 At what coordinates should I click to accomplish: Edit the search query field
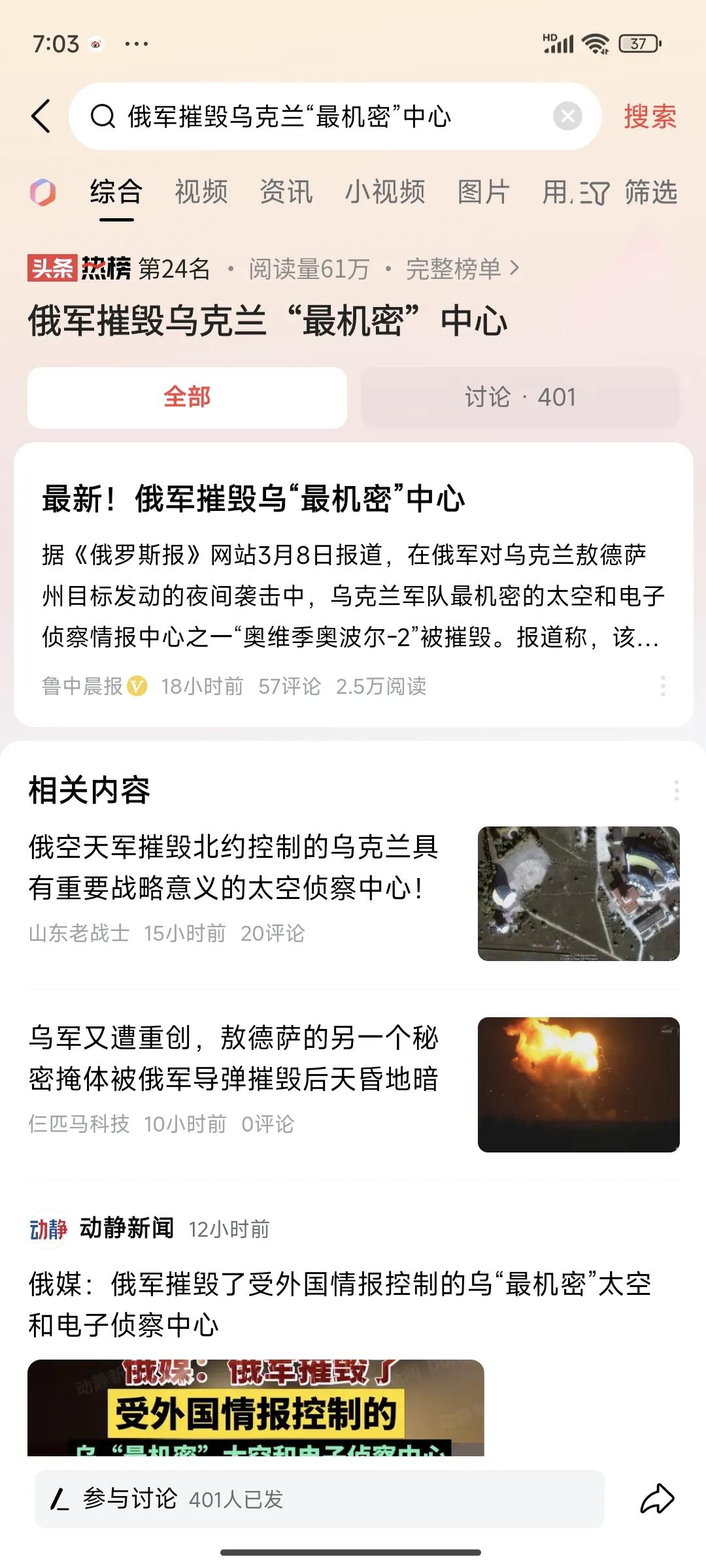[320, 117]
